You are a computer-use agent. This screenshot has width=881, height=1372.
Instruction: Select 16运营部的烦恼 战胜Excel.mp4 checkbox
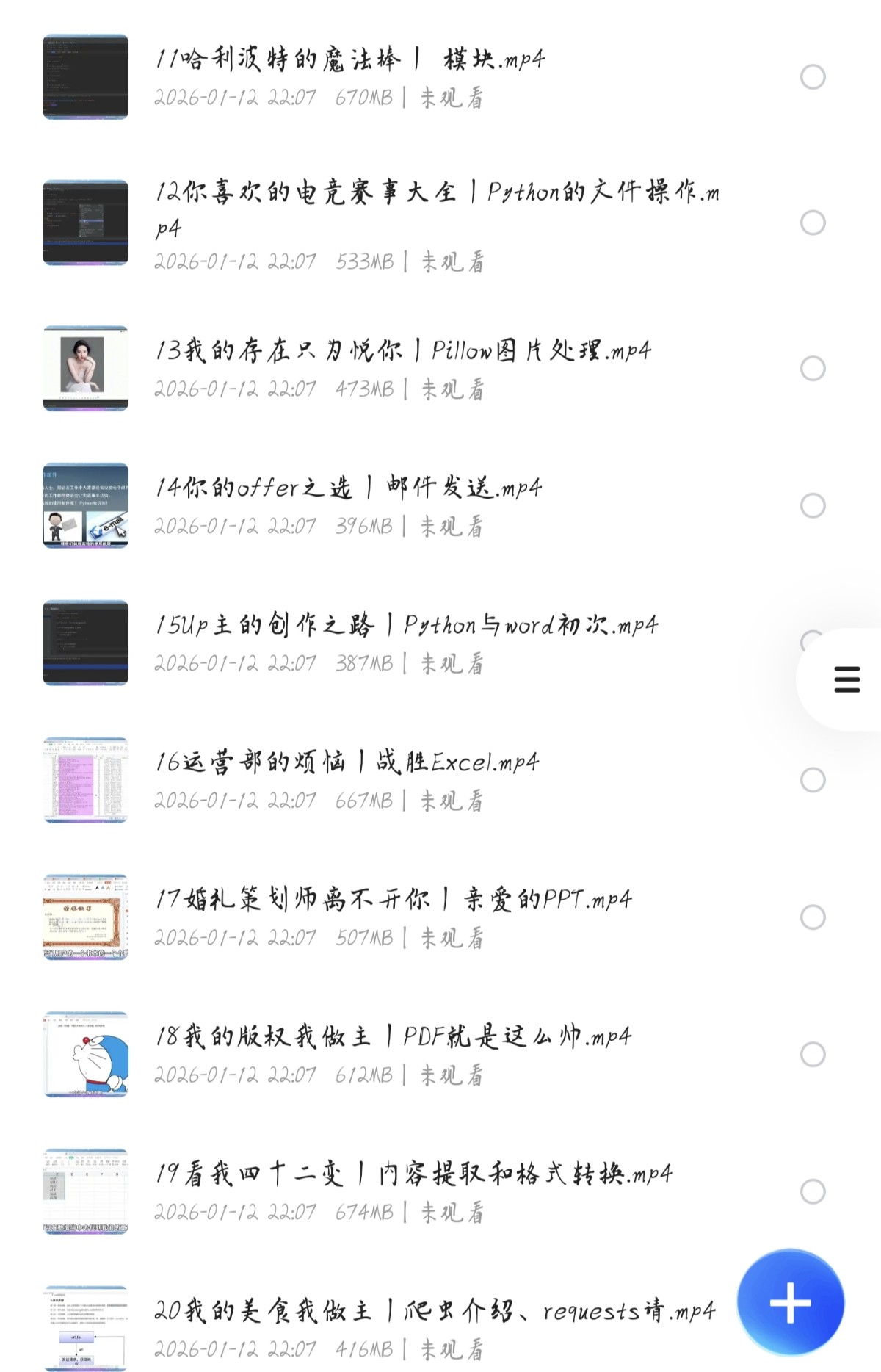(813, 780)
